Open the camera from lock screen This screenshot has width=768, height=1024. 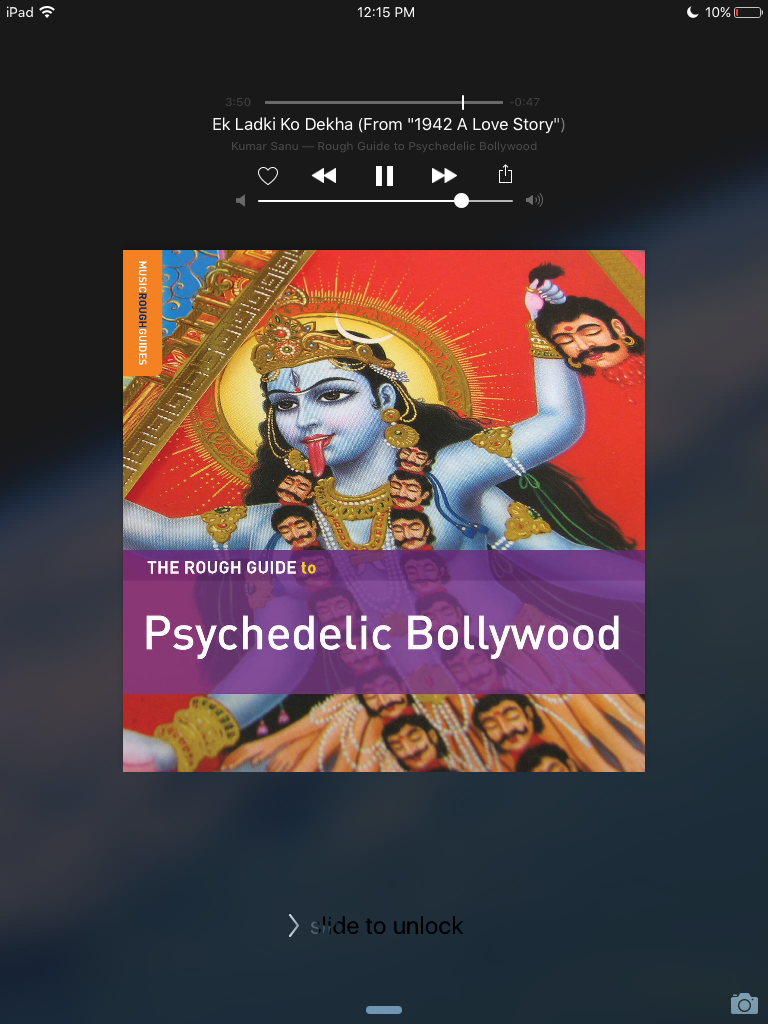[743, 1003]
